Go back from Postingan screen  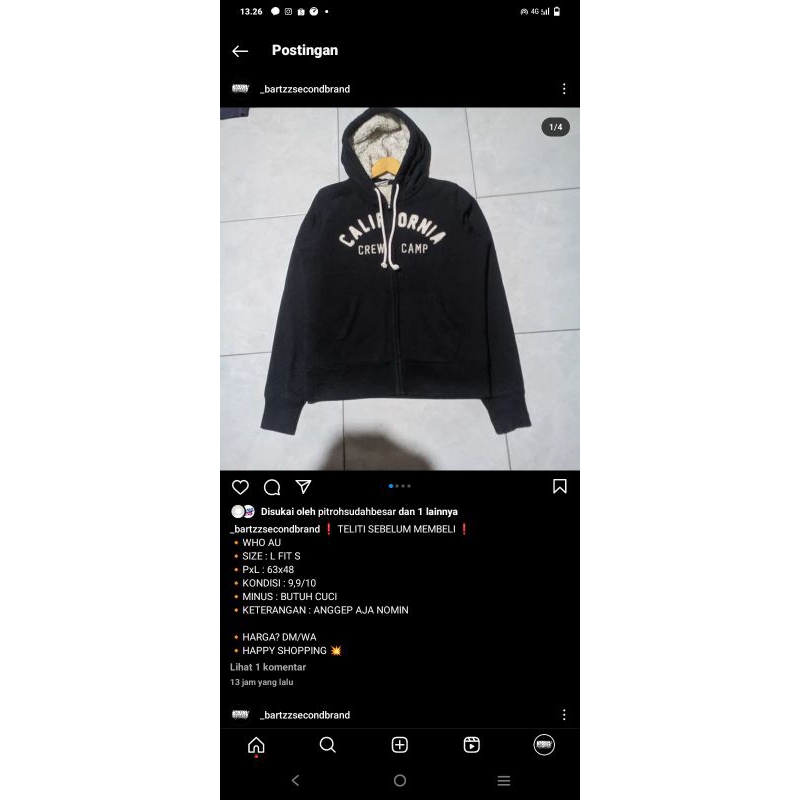(x=240, y=51)
